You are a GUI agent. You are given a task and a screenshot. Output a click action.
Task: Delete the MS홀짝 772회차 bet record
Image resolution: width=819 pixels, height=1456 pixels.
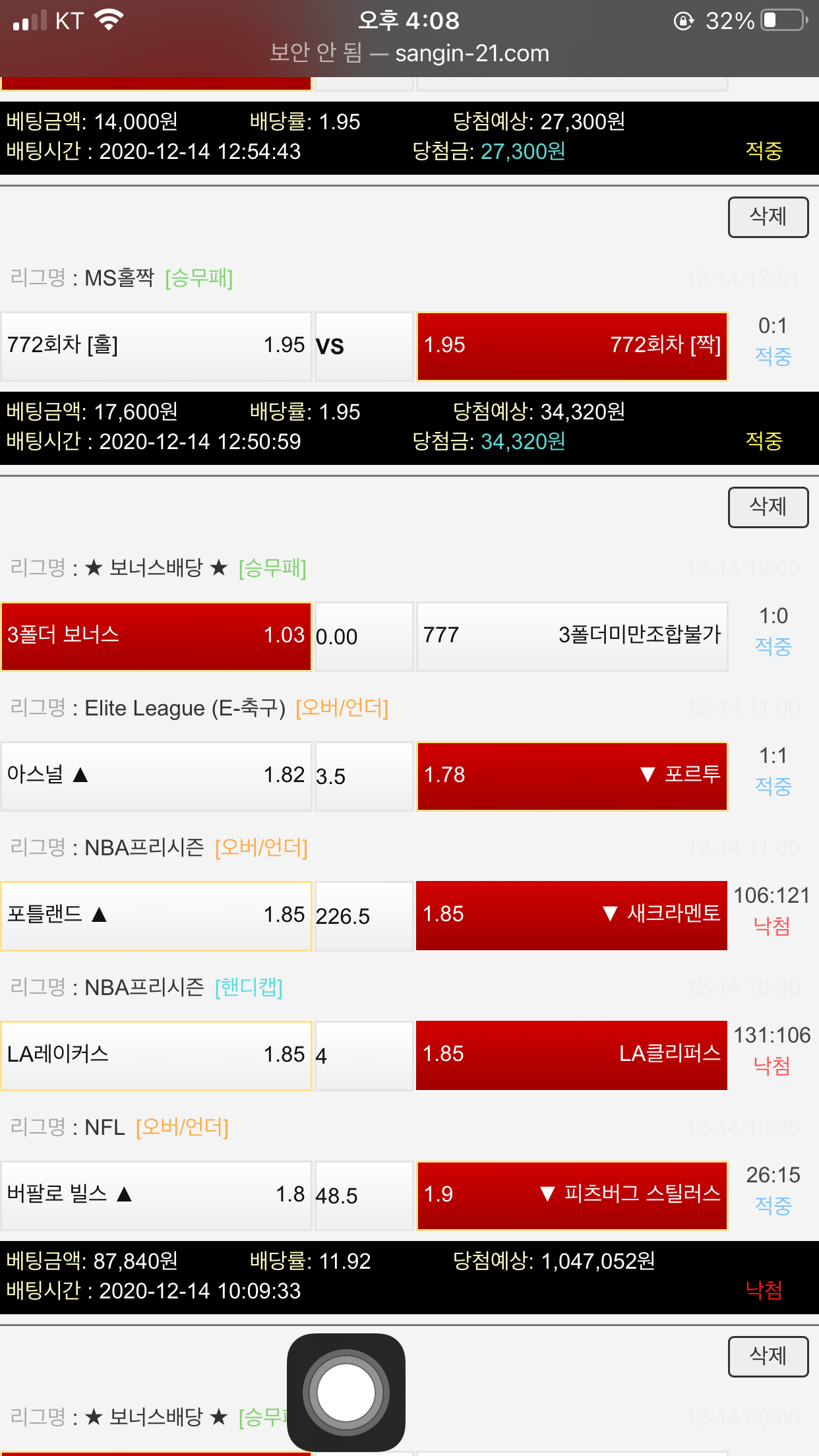(768, 217)
